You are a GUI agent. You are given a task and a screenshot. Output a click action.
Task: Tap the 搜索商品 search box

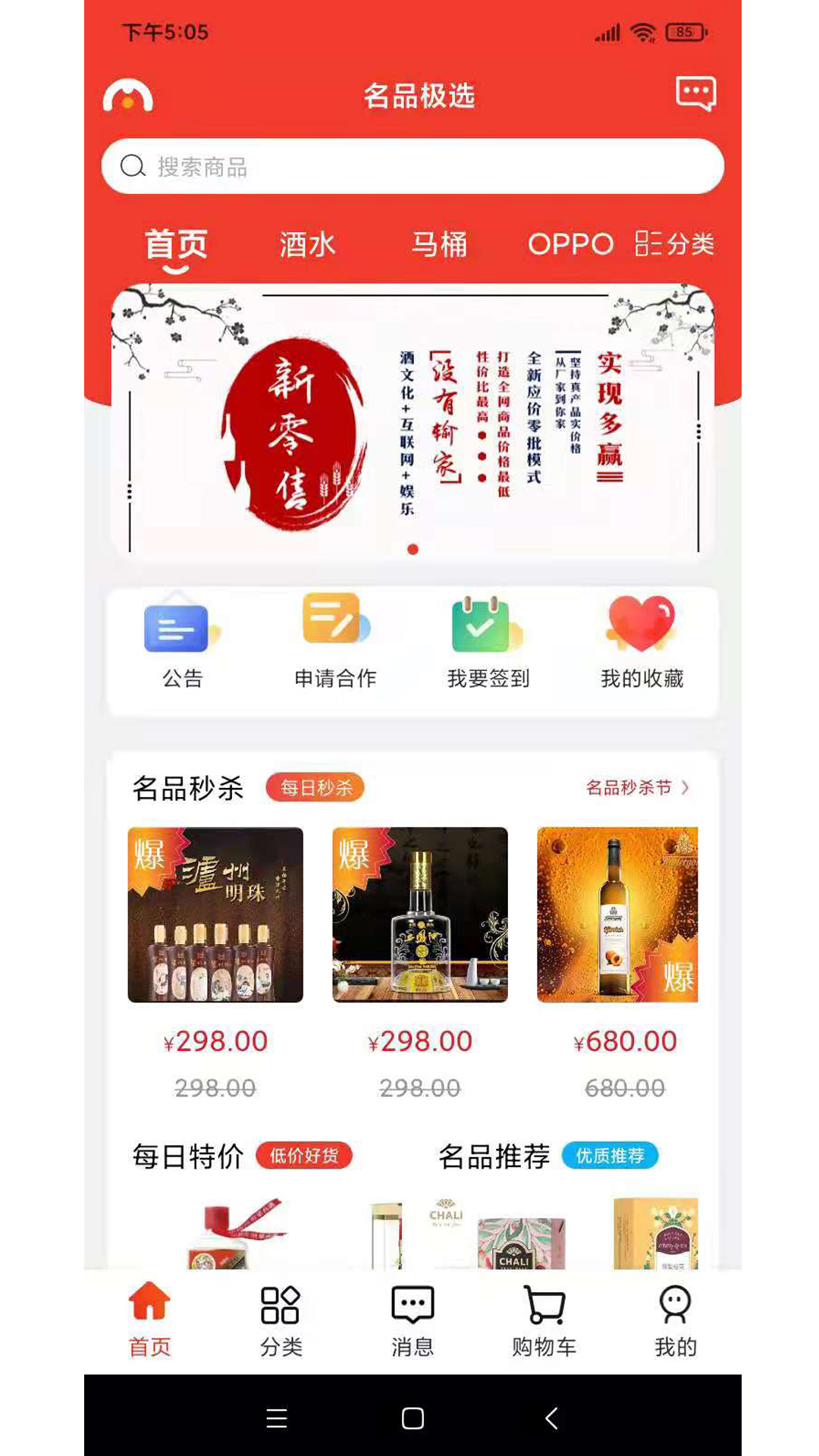413,166
